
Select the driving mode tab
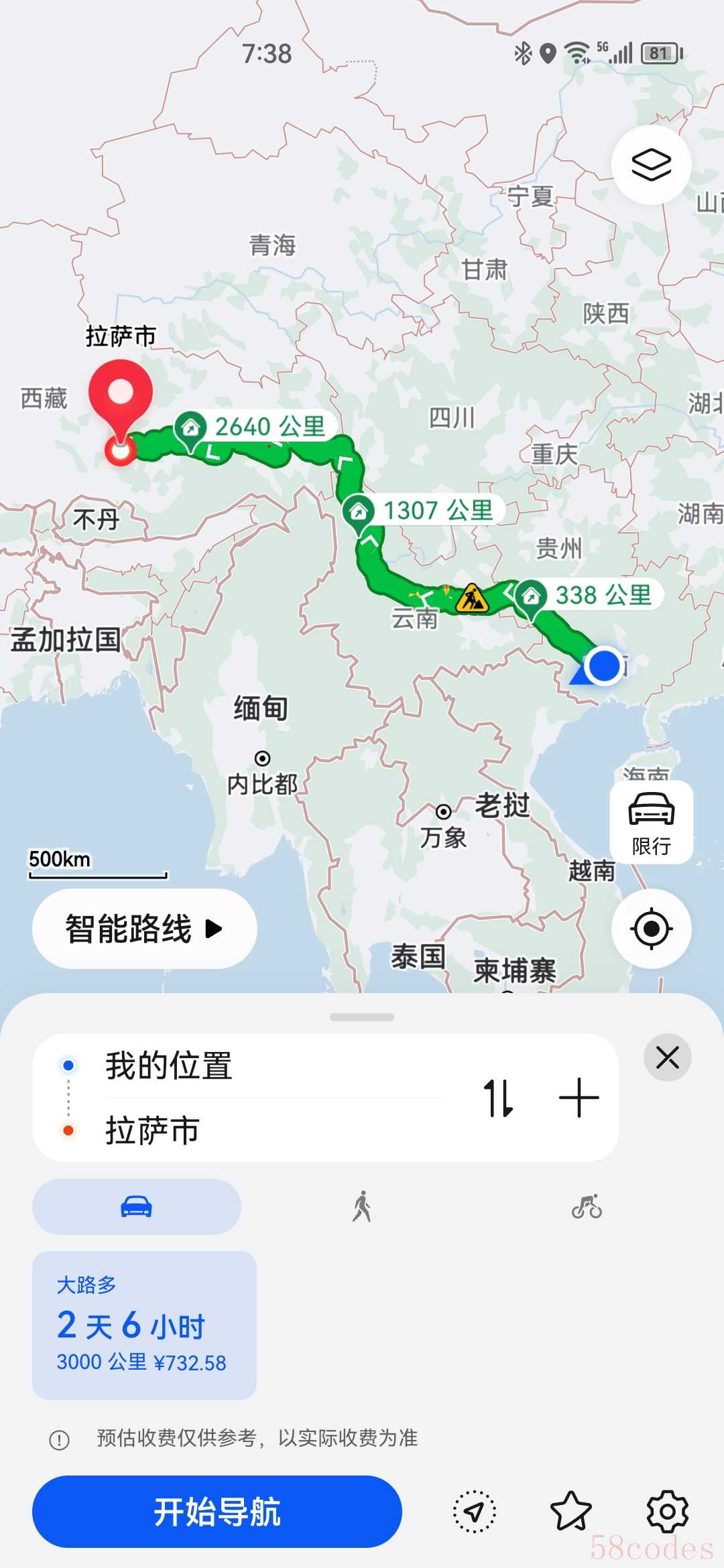[136, 1207]
